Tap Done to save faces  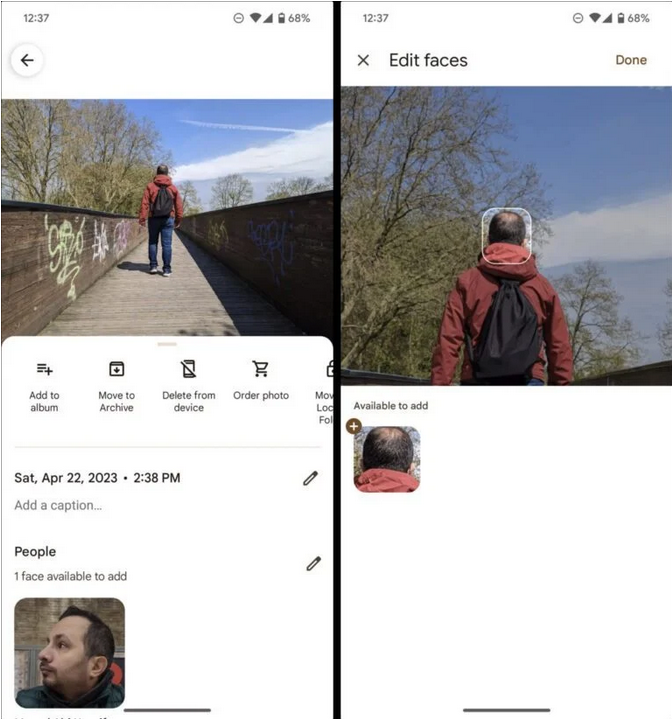point(630,60)
